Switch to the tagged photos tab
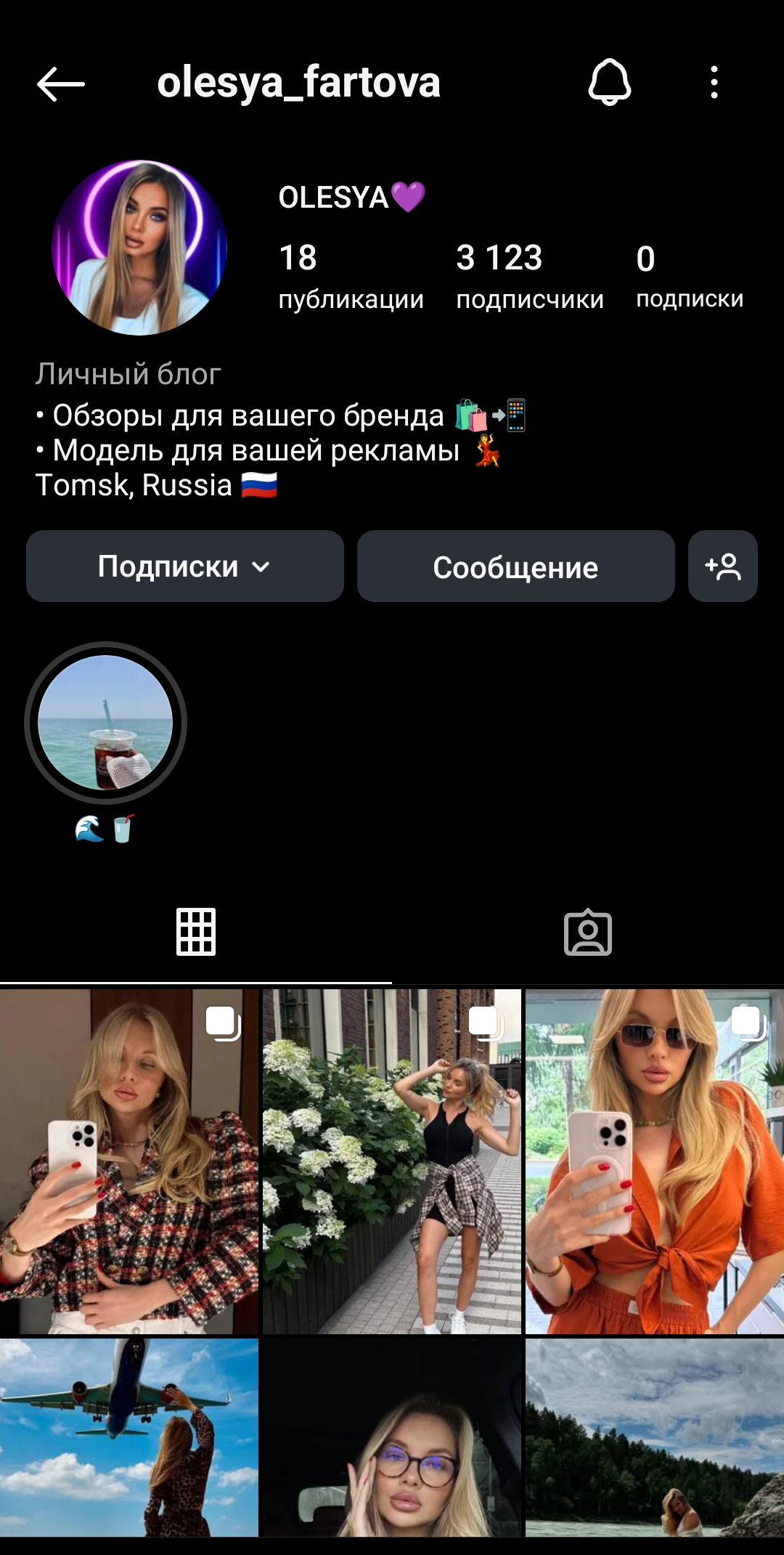This screenshot has height=1555, width=784. (x=589, y=932)
